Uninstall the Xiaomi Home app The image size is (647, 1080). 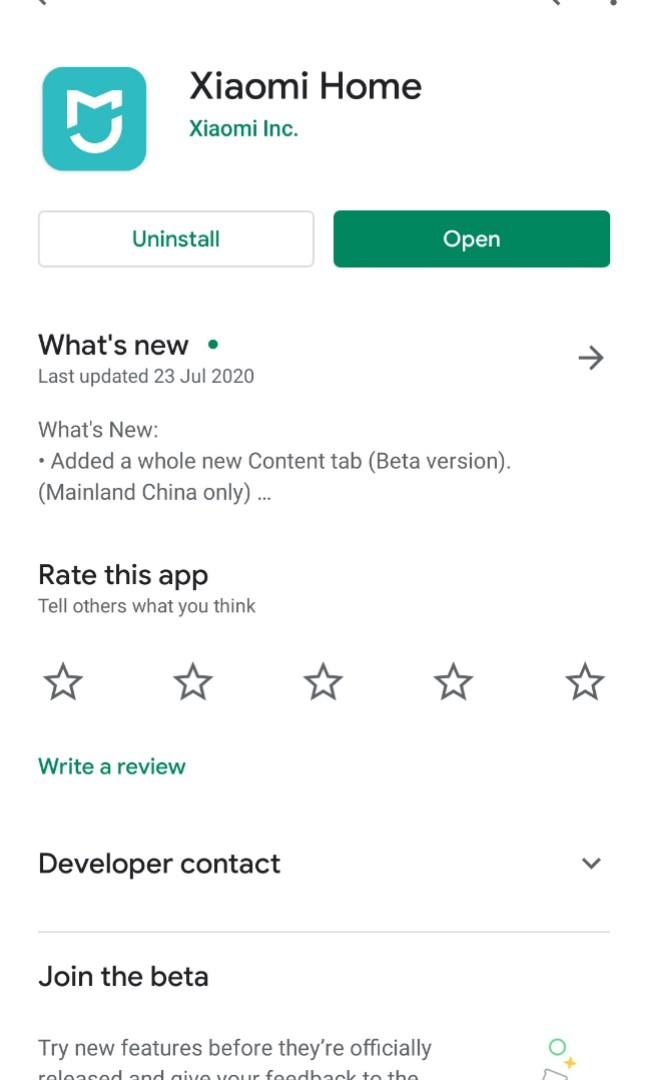coord(176,239)
